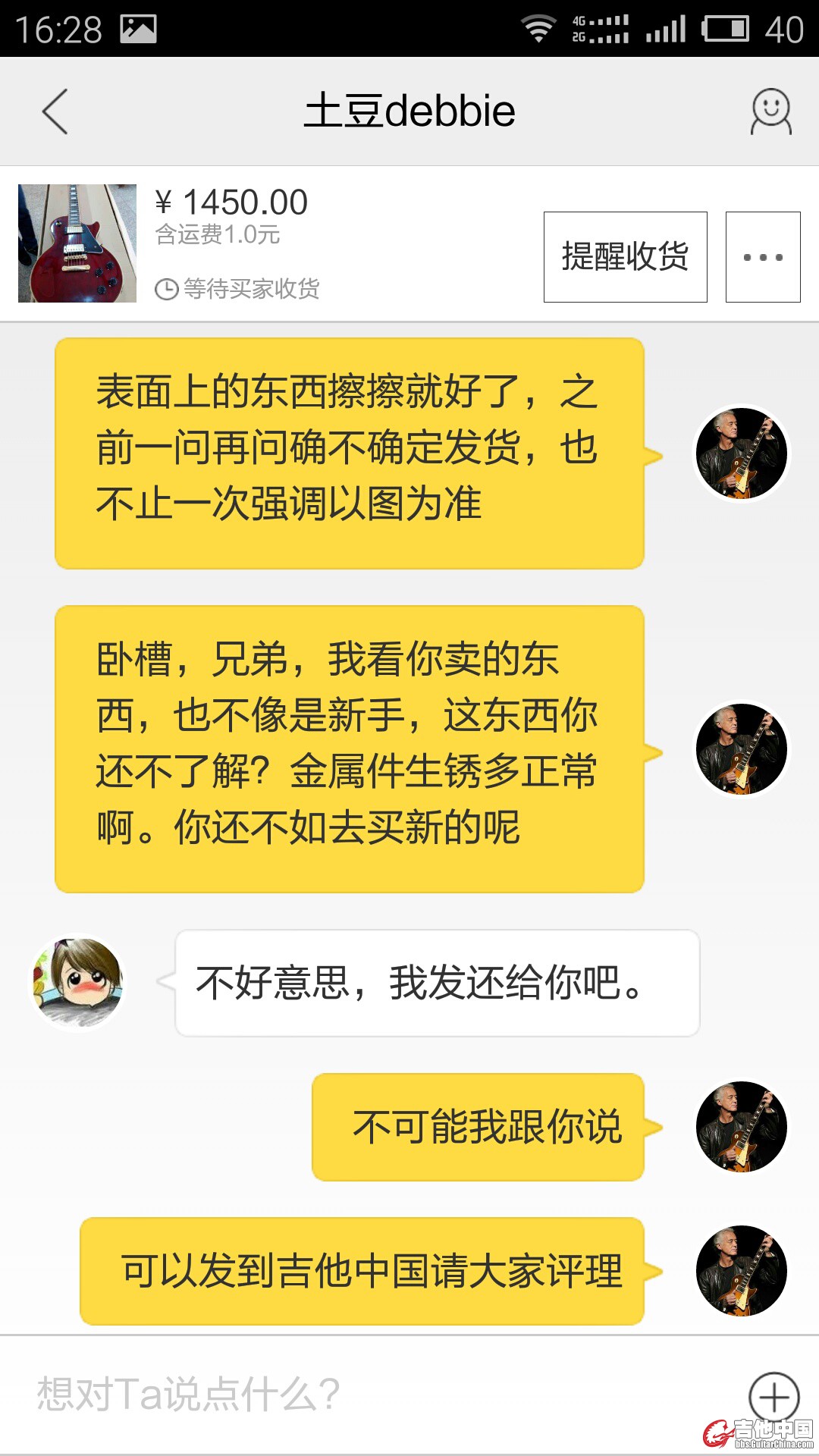This screenshot has width=819, height=1456.
Task: Open the three-dot more options button
Action: click(x=762, y=257)
